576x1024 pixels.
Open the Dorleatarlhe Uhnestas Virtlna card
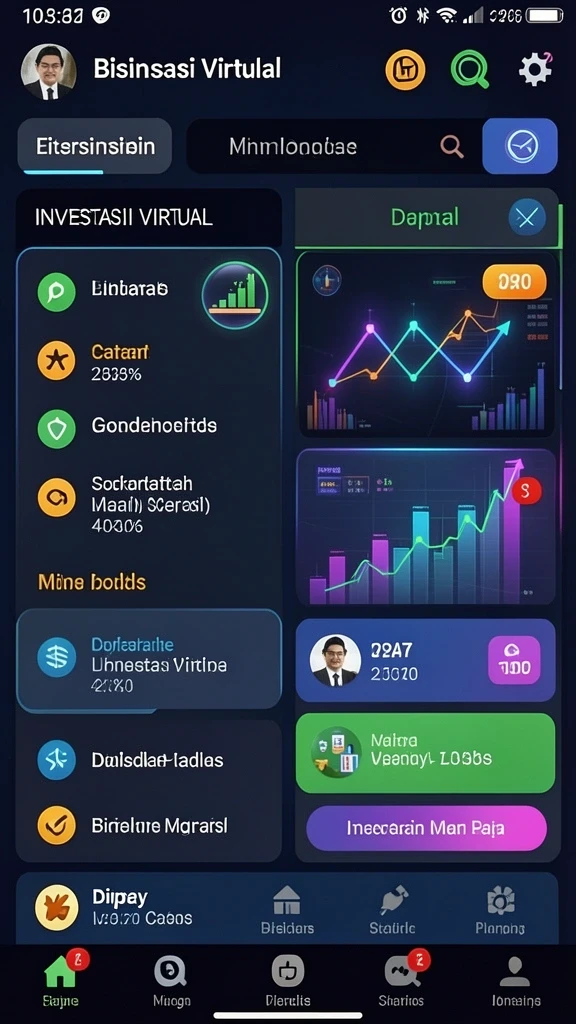149,660
